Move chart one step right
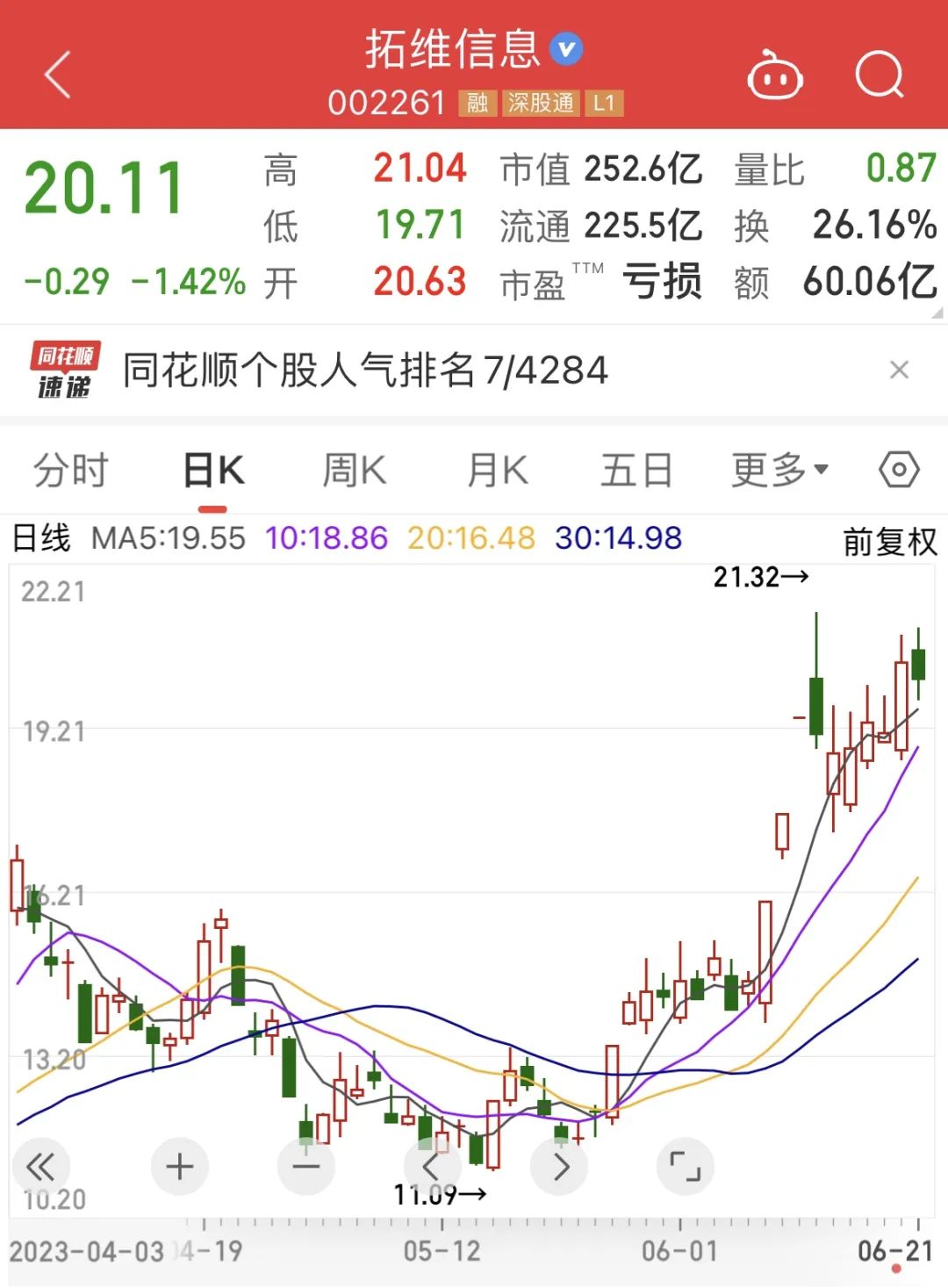The width and height of the screenshot is (948, 1288). [x=559, y=1167]
